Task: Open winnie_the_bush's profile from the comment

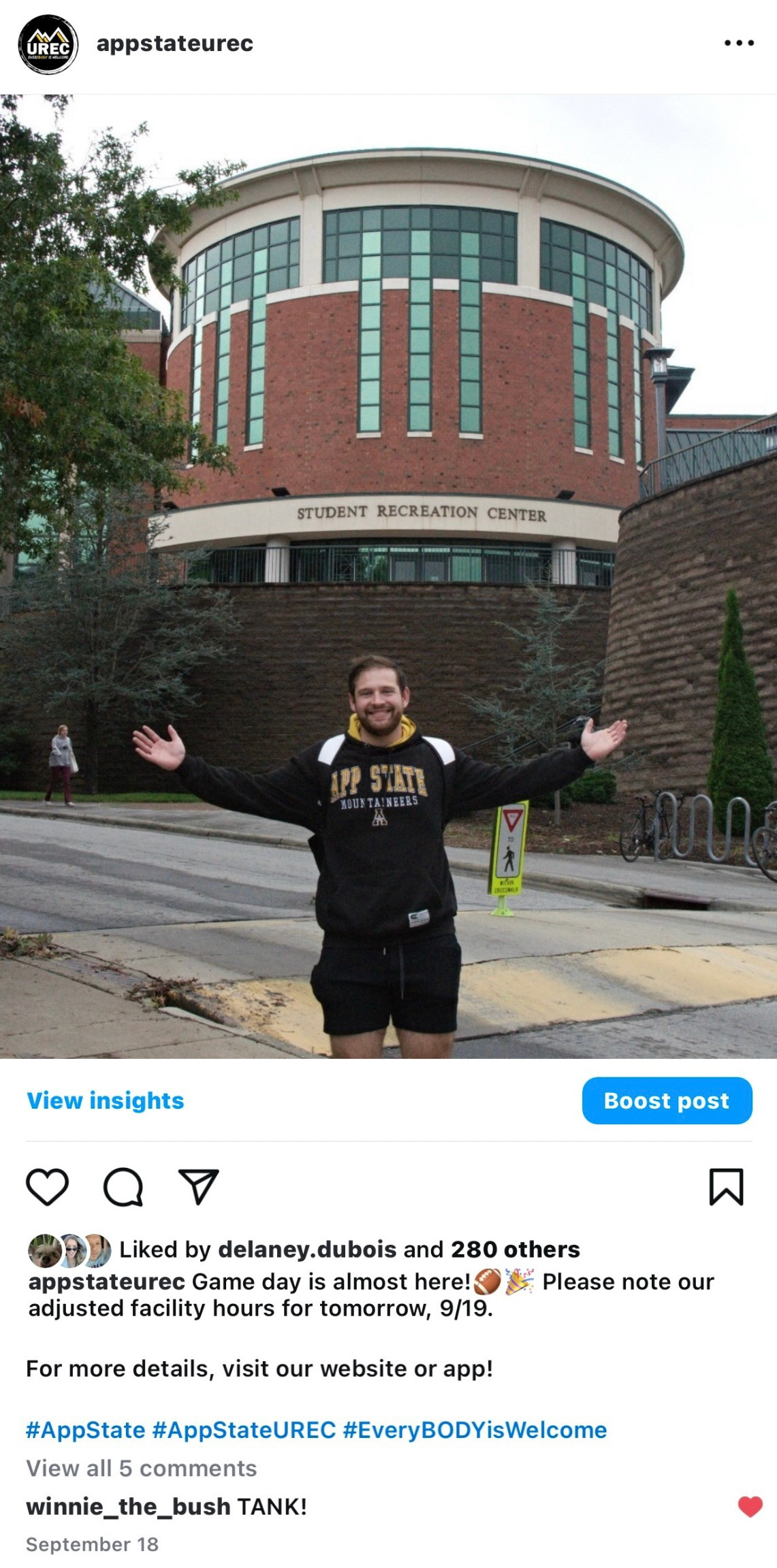Action: point(128,1507)
